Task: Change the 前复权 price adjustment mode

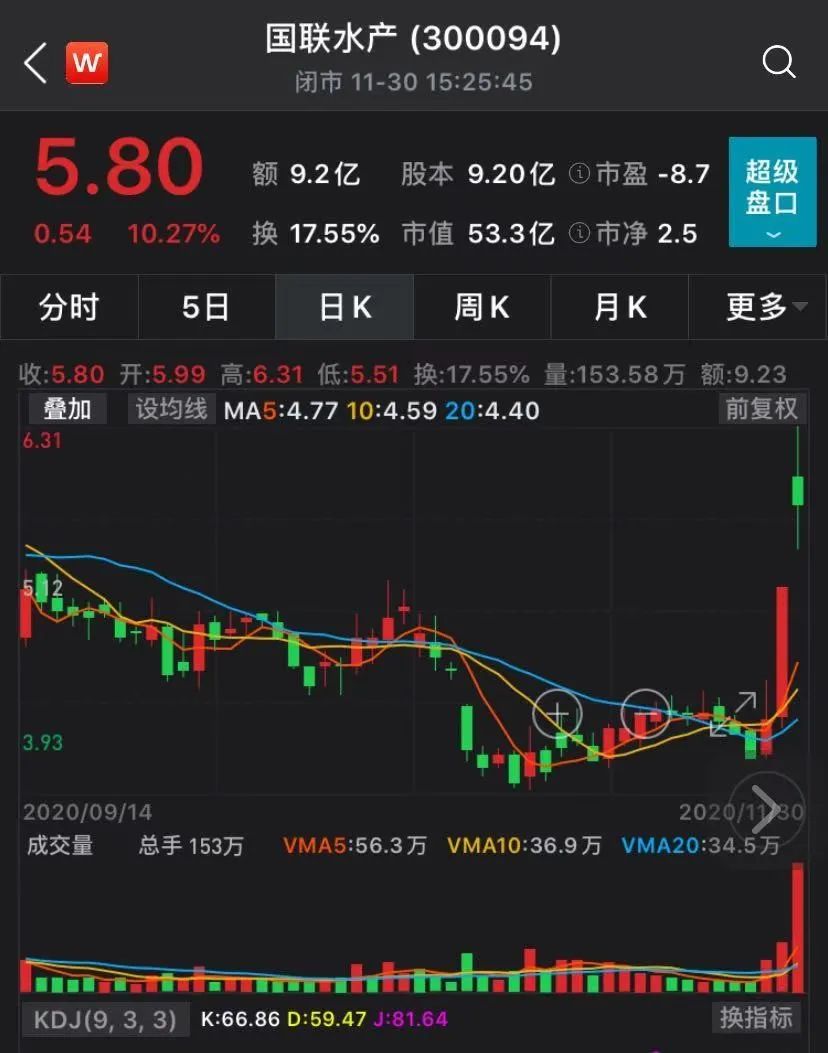Action: pyautogui.click(x=762, y=409)
